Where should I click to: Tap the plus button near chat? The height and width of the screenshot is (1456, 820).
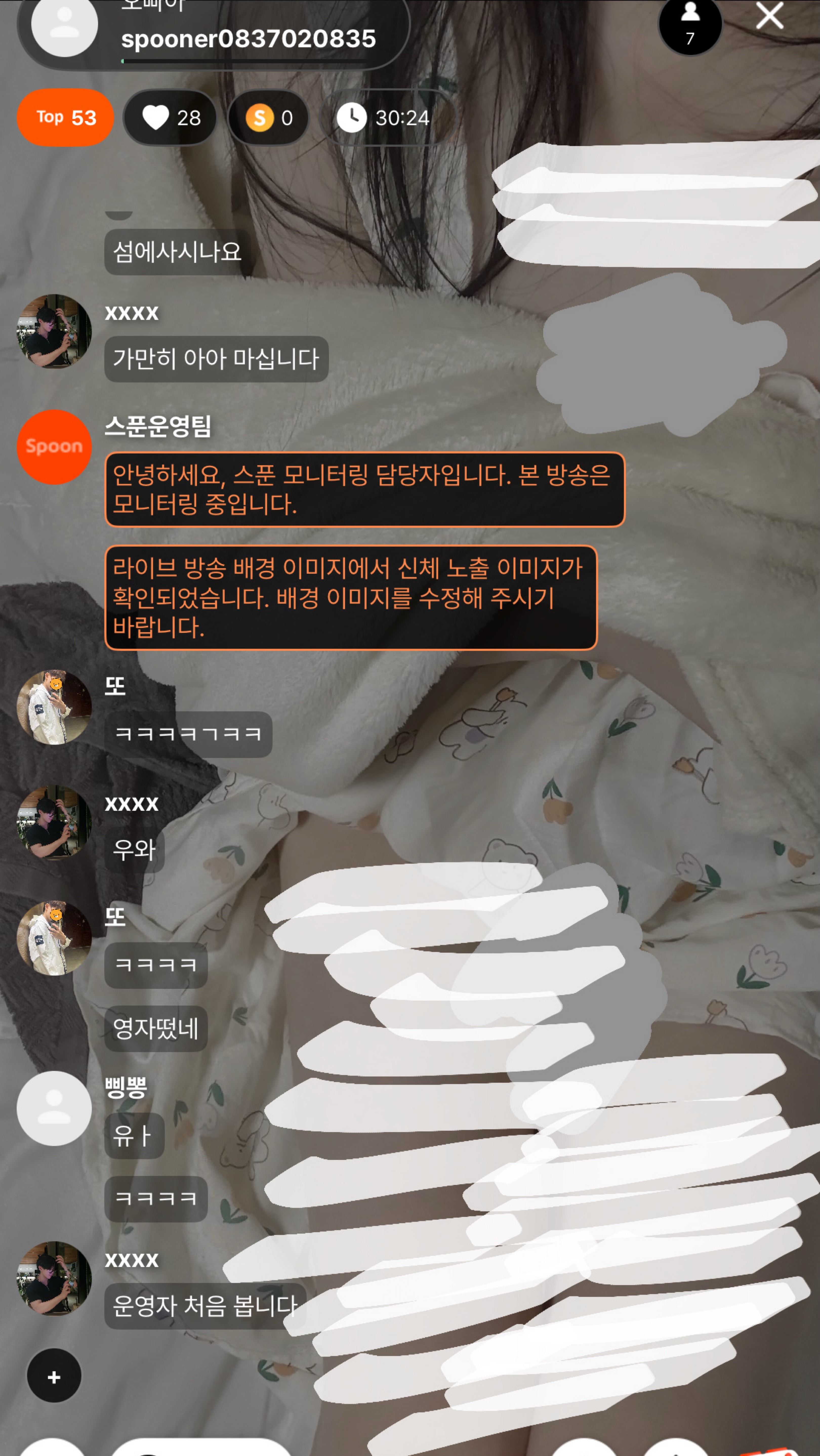click(x=54, y=1377)
